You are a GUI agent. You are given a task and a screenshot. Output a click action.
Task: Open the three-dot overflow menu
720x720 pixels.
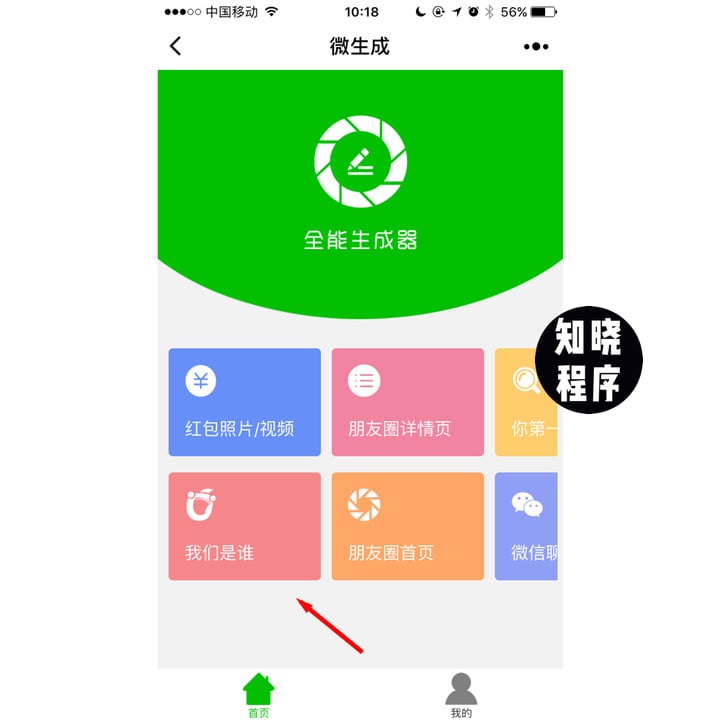click(x=535, y=46)
